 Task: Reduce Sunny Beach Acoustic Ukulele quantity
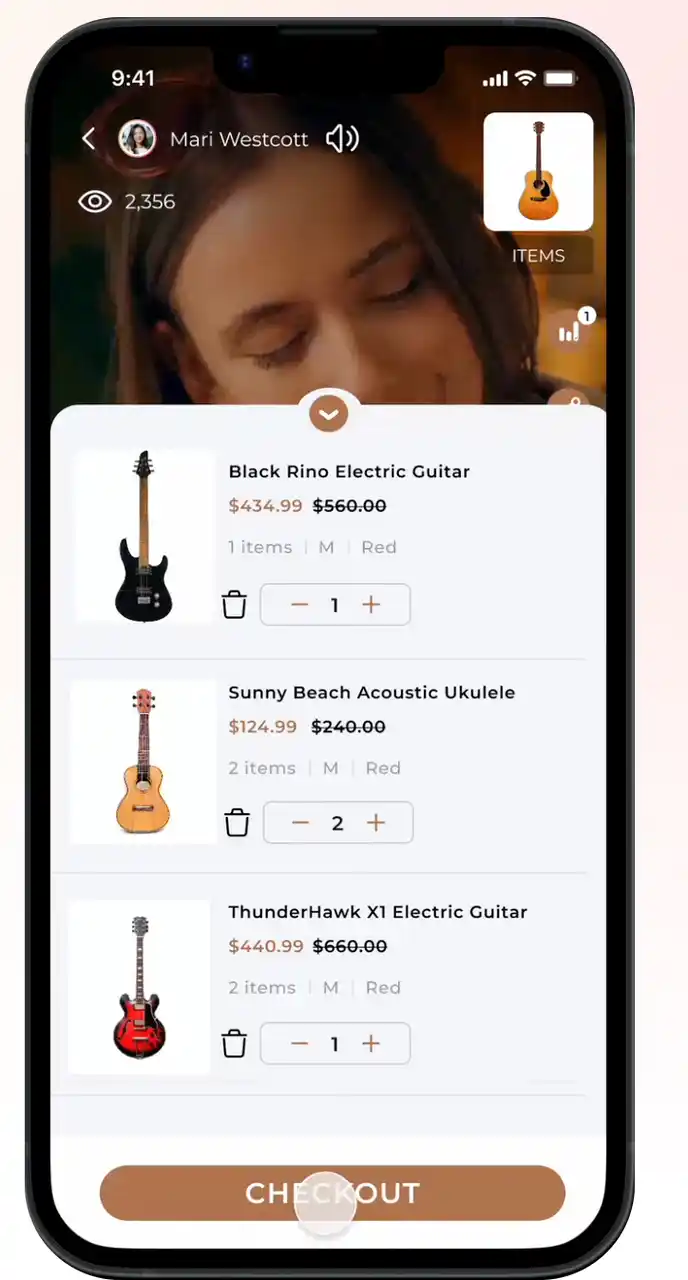click(x=301, y=823)
